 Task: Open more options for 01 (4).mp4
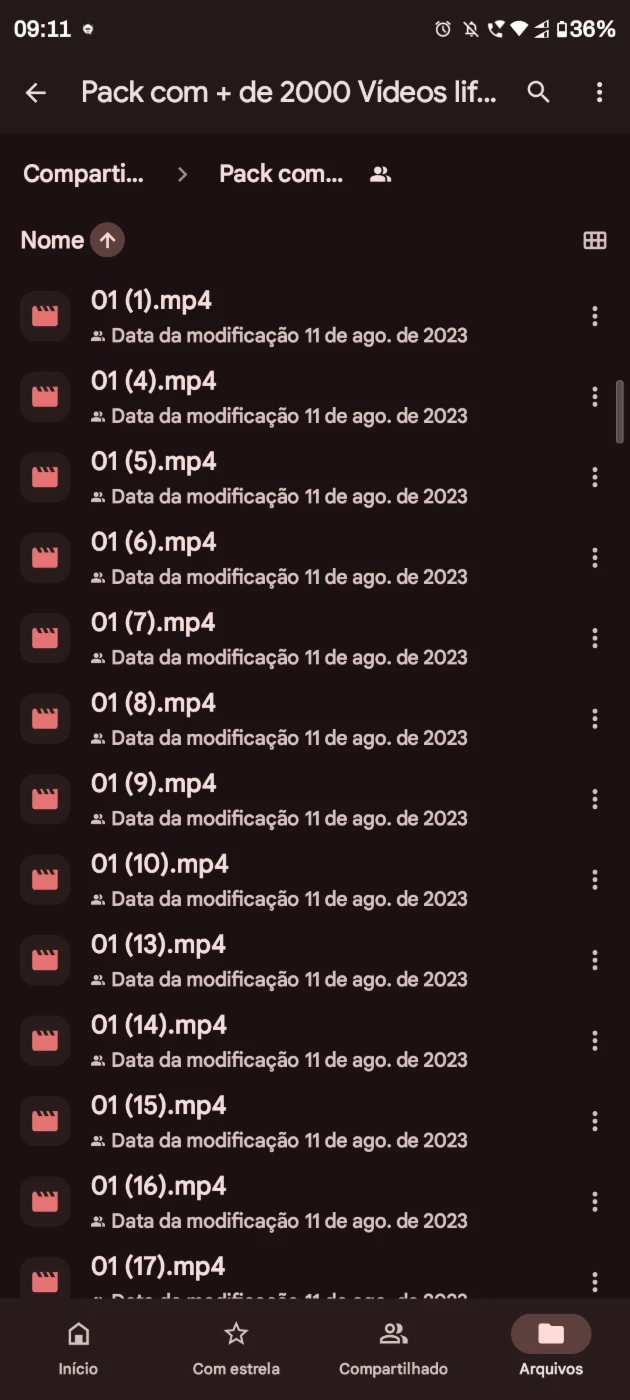595,397
